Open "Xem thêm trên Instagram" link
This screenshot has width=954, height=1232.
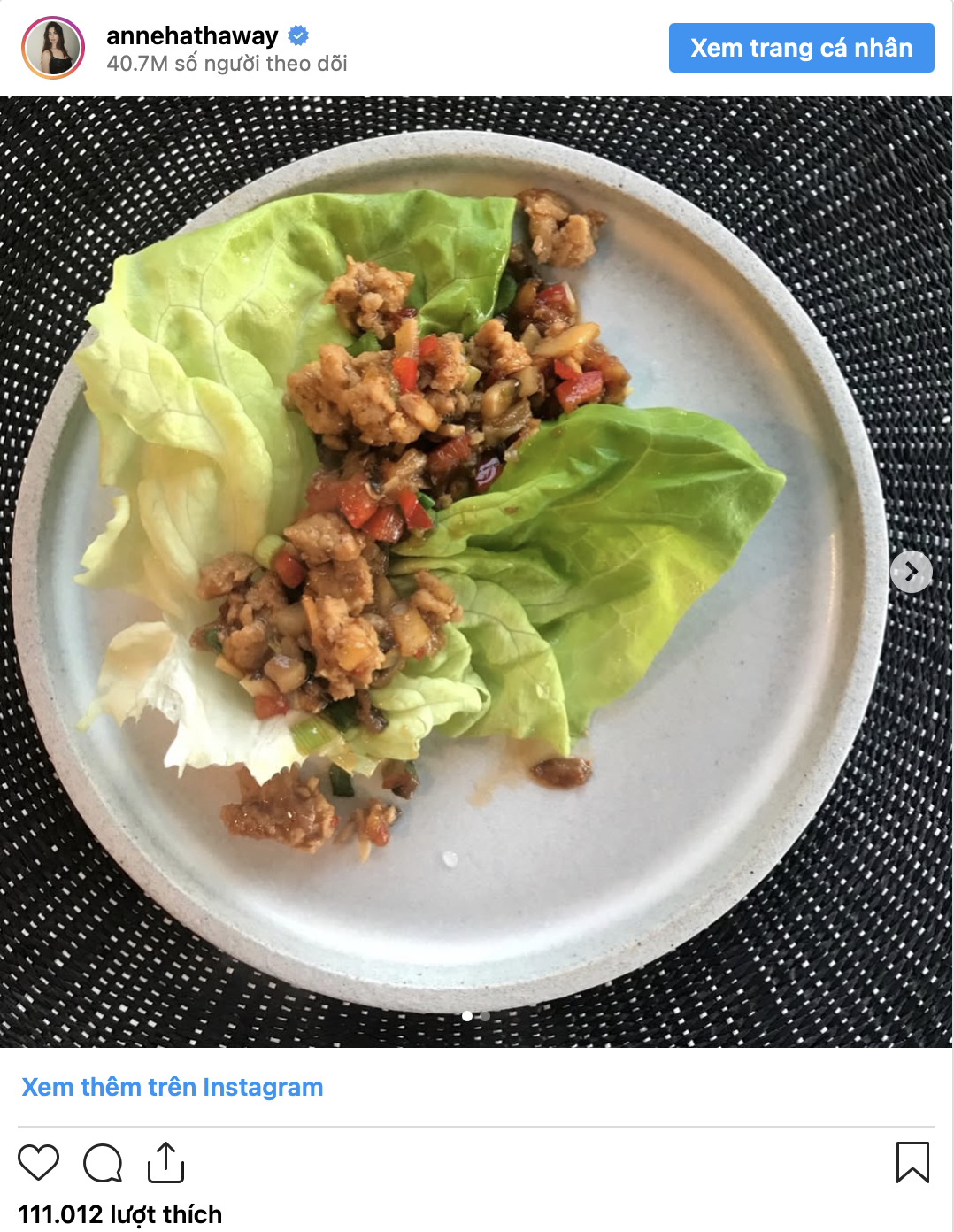[173, 1087]
